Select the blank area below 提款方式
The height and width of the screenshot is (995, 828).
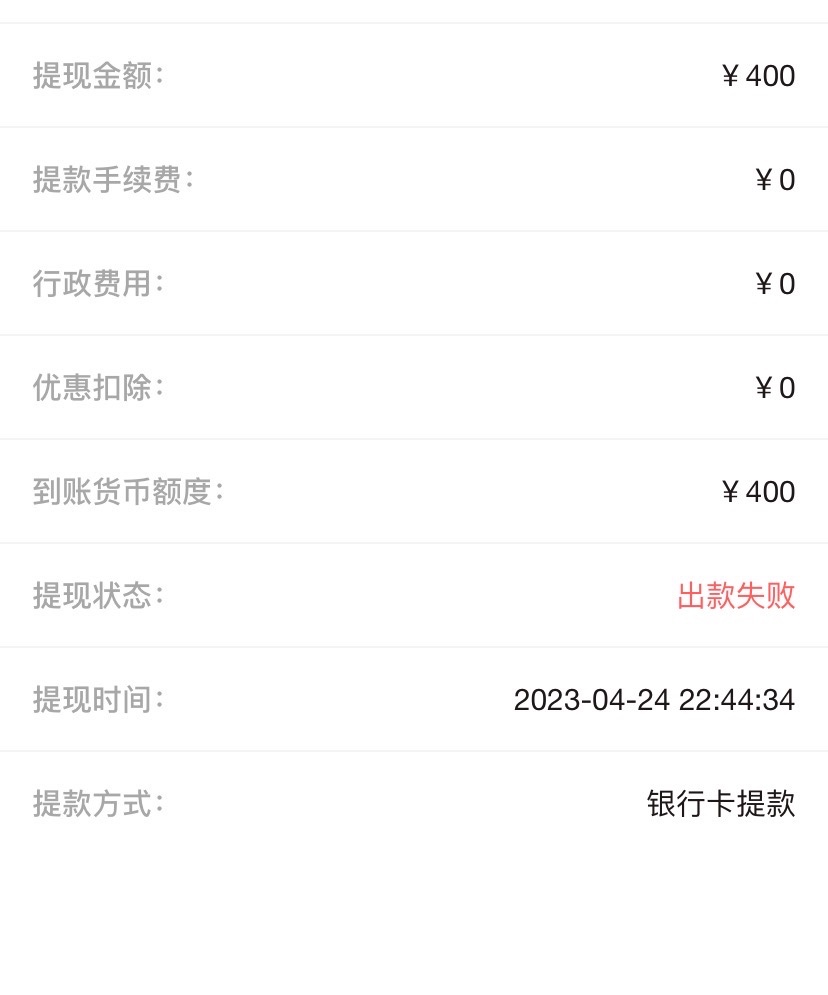414,920
